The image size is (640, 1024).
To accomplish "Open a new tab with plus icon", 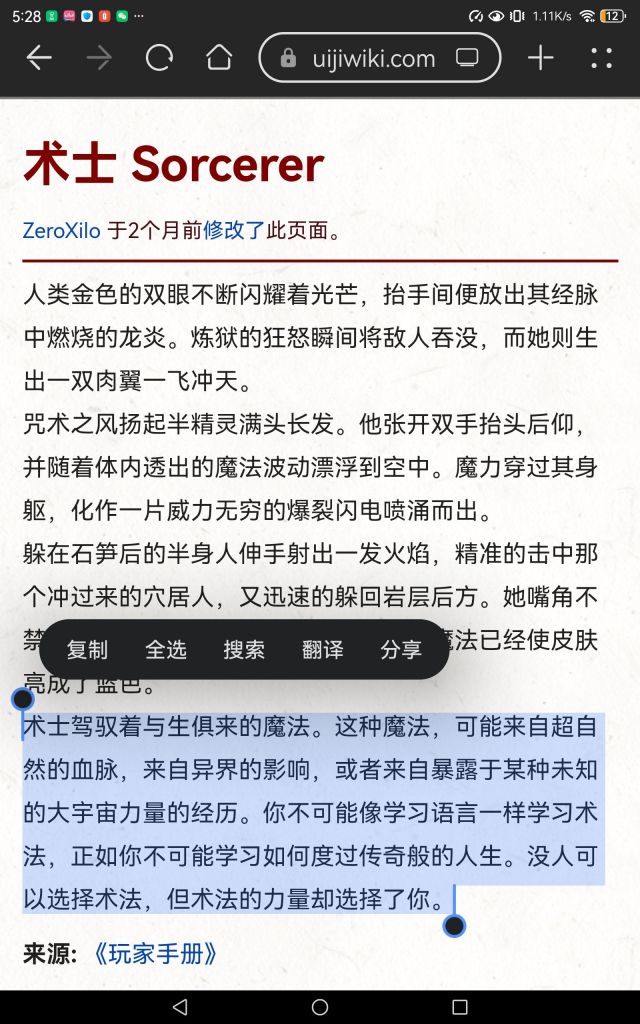I will coord(540,58).
